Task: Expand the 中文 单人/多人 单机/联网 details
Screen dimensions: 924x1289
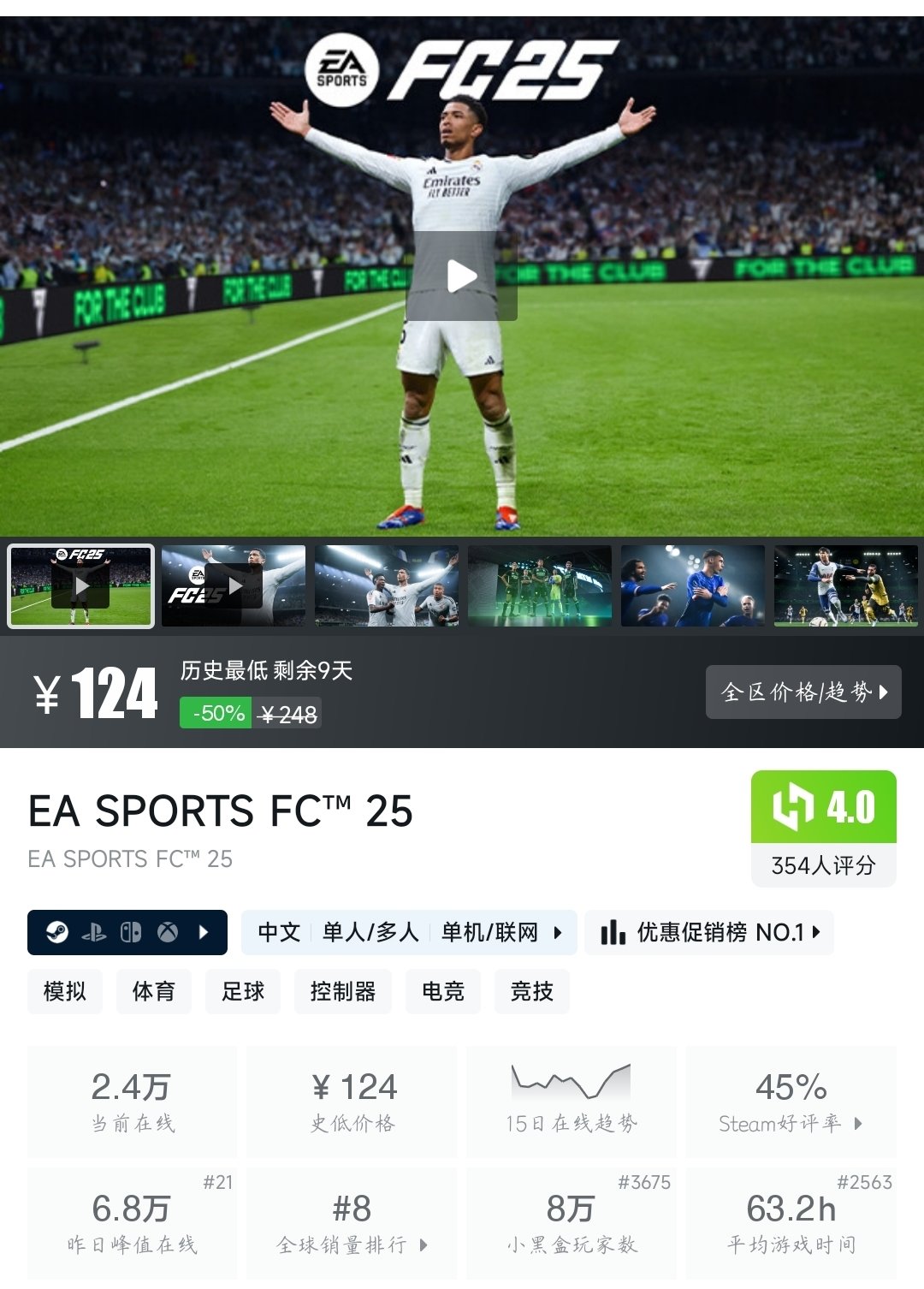Action: (x=409, y=932)
